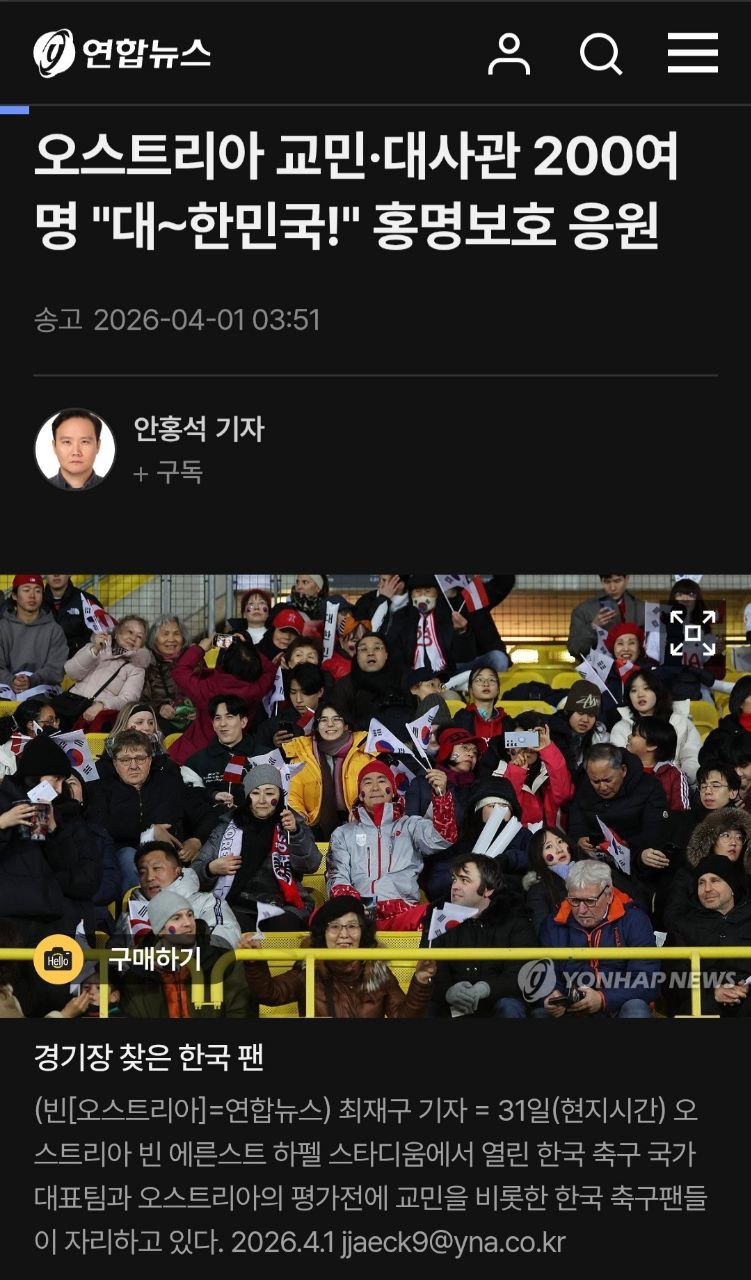This screenshot has height=1280, width=751.
Task: Open the user account icon
Action: [509, 53]
